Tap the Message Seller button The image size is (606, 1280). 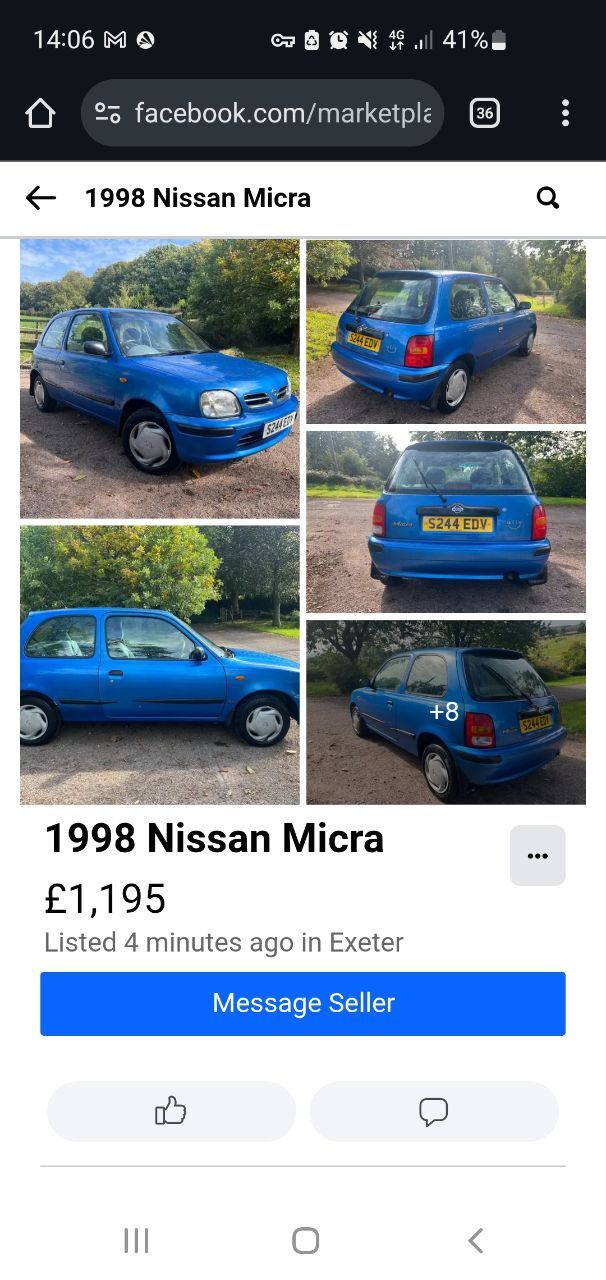tap(303, 1003)
